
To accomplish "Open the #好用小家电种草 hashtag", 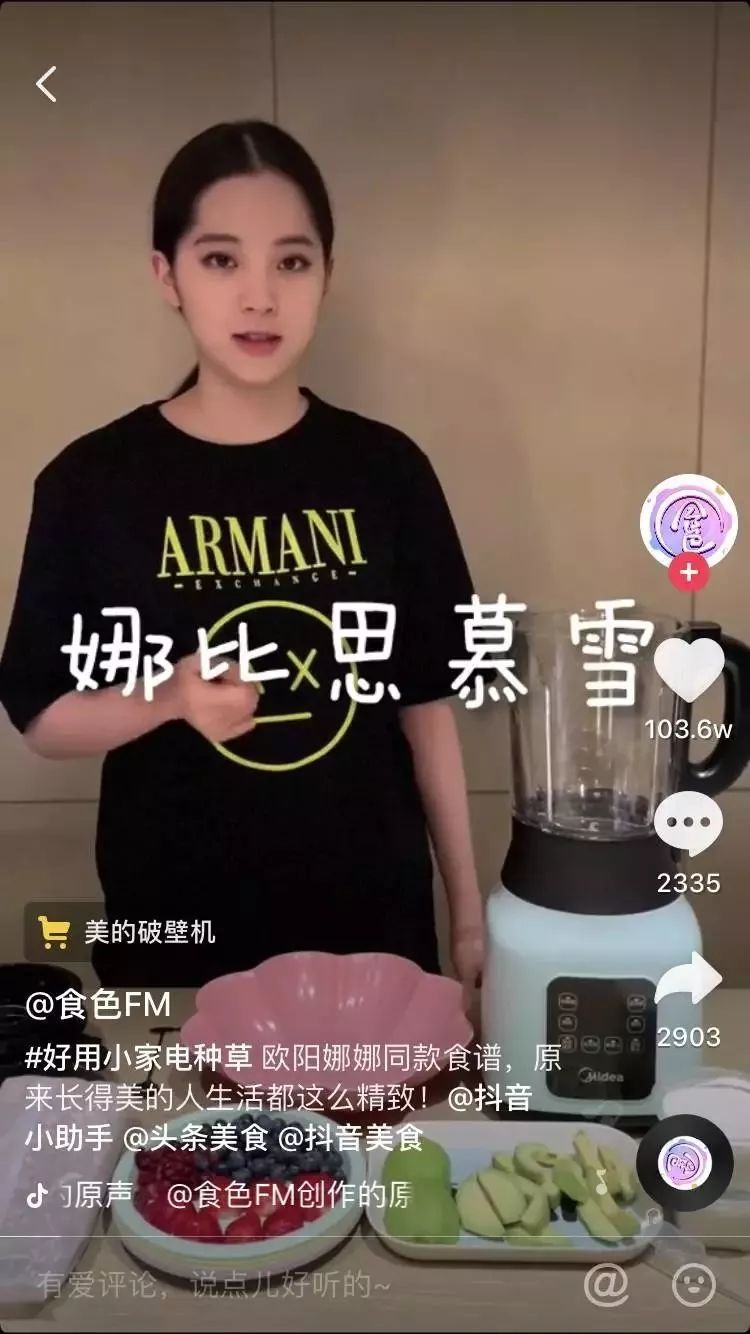I will pyautogui.click(x=140, y=1059).
